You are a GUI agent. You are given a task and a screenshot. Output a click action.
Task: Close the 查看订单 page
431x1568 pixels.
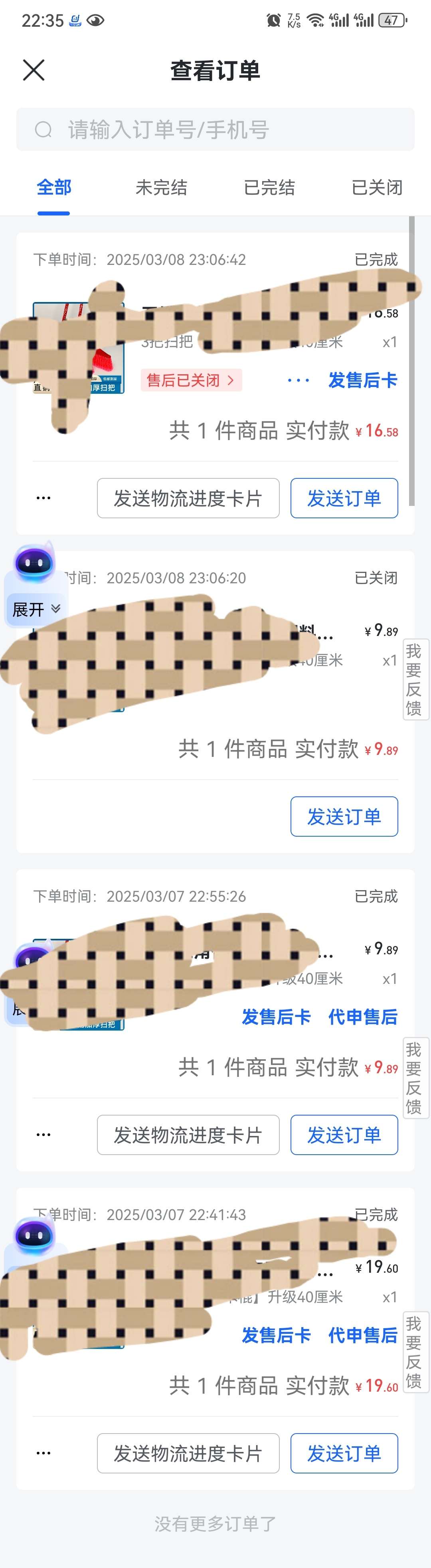(34, 70)
